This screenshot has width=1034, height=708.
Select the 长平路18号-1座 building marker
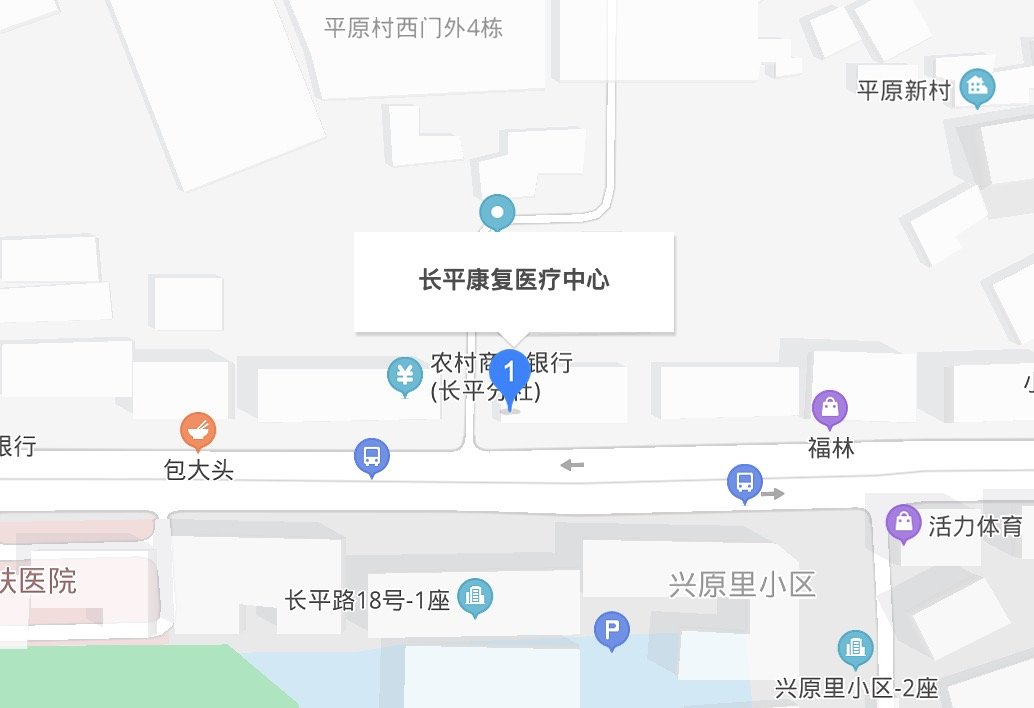(475, 598)
